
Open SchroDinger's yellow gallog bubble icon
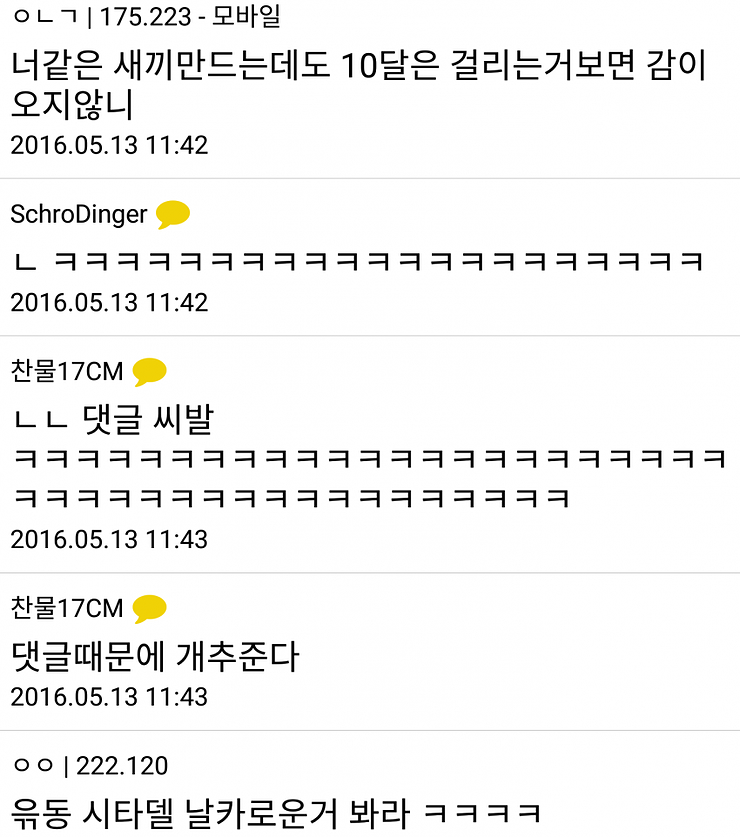click(x=172, y=214)
